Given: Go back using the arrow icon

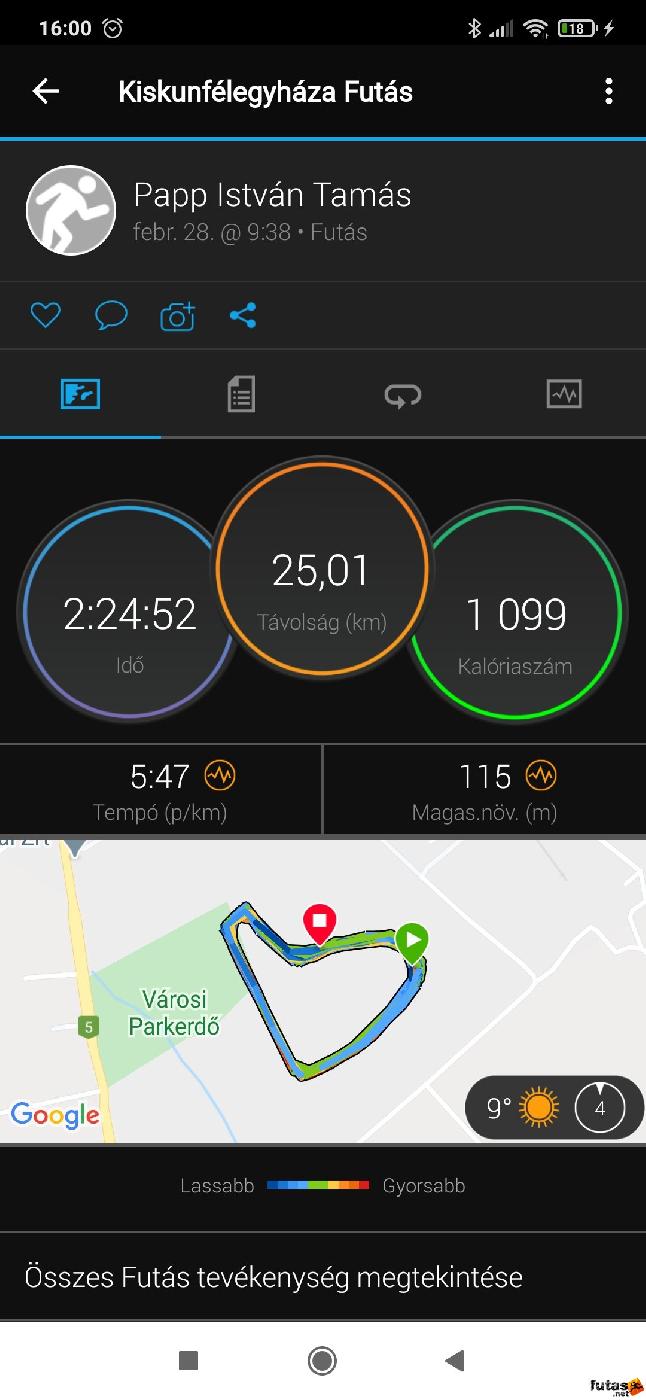Looking at the screenshot, I should 46,92.
